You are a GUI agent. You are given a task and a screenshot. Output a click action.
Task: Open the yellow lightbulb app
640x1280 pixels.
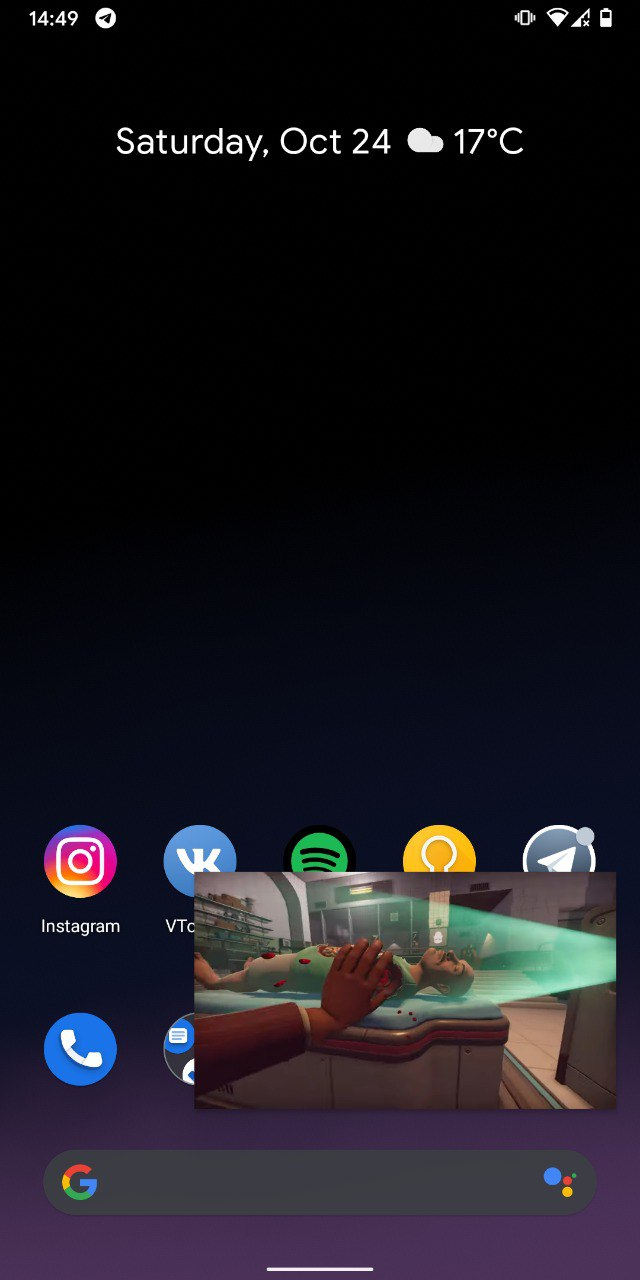pyautogui.click(x=439, y=850)
